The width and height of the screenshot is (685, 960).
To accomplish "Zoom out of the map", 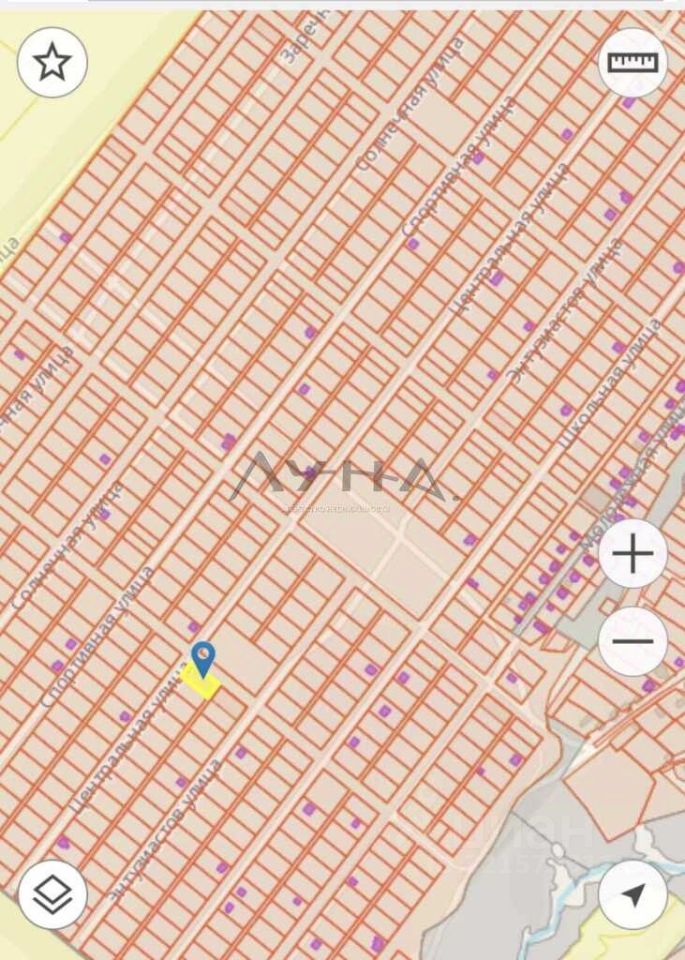I will click(633, 642).
